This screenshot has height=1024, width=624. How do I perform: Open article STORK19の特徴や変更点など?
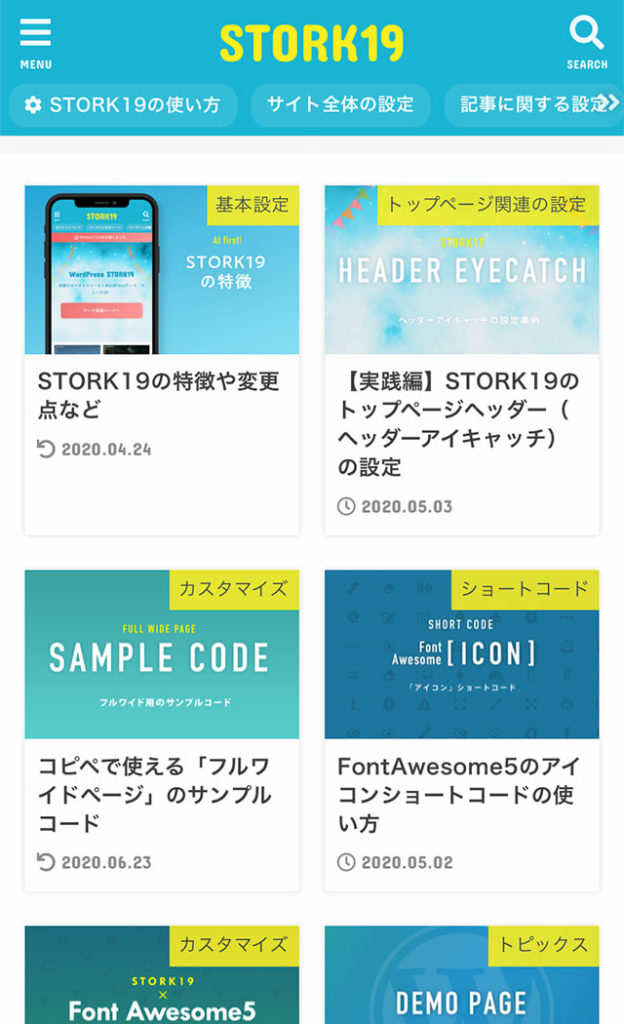pos(162,360)
